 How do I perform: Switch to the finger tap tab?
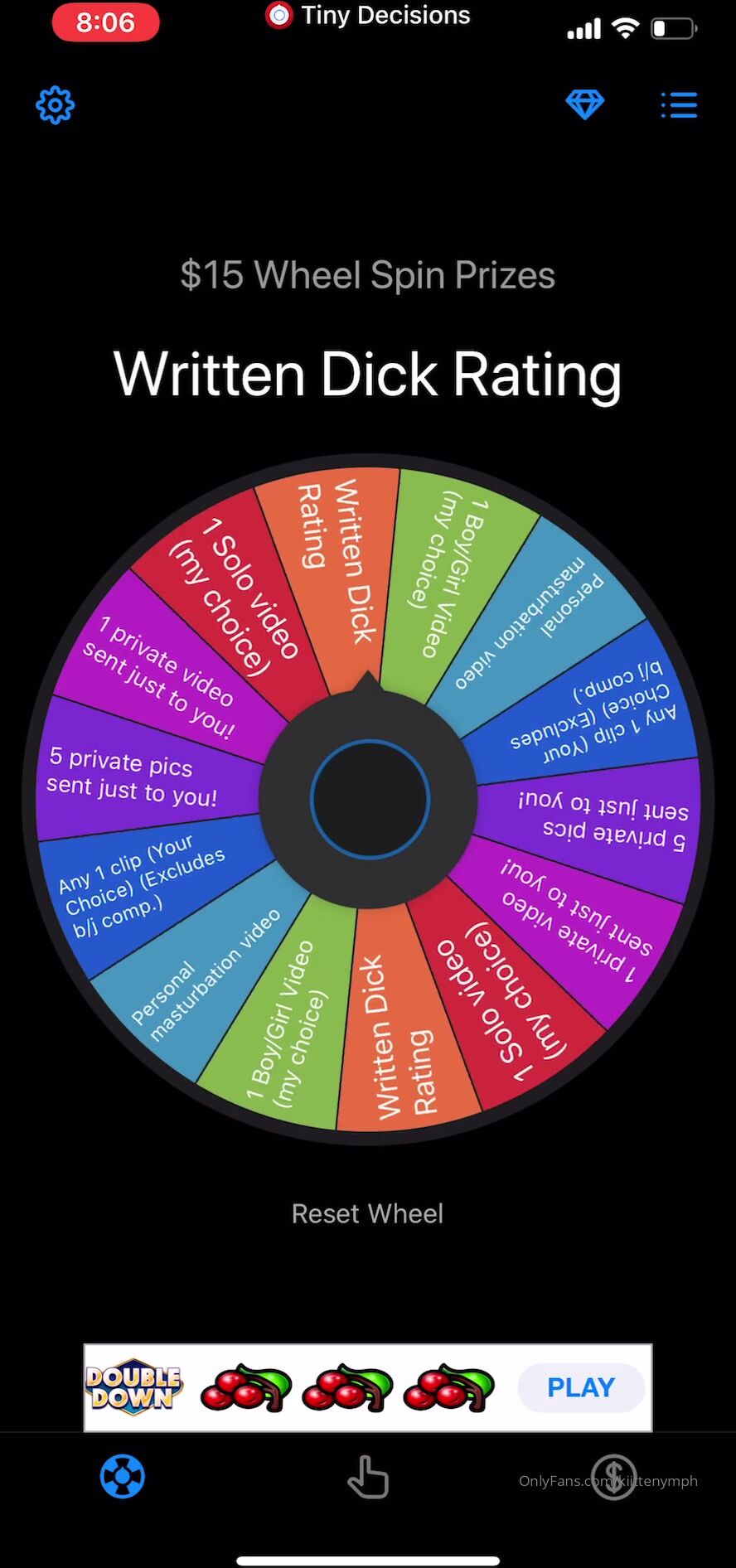[367, 1477]
